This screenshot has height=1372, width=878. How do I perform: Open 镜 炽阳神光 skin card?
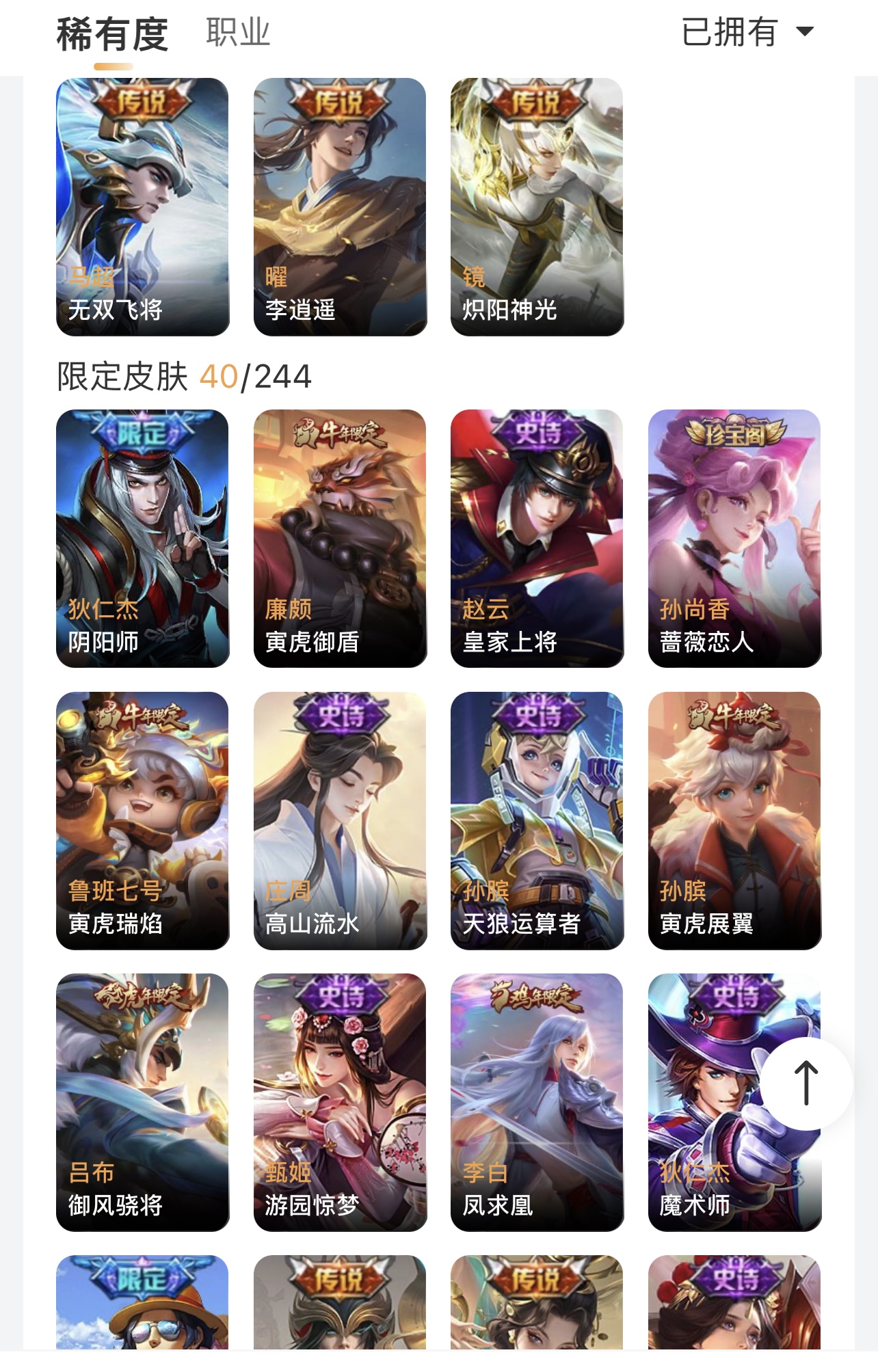click(537, 206)
